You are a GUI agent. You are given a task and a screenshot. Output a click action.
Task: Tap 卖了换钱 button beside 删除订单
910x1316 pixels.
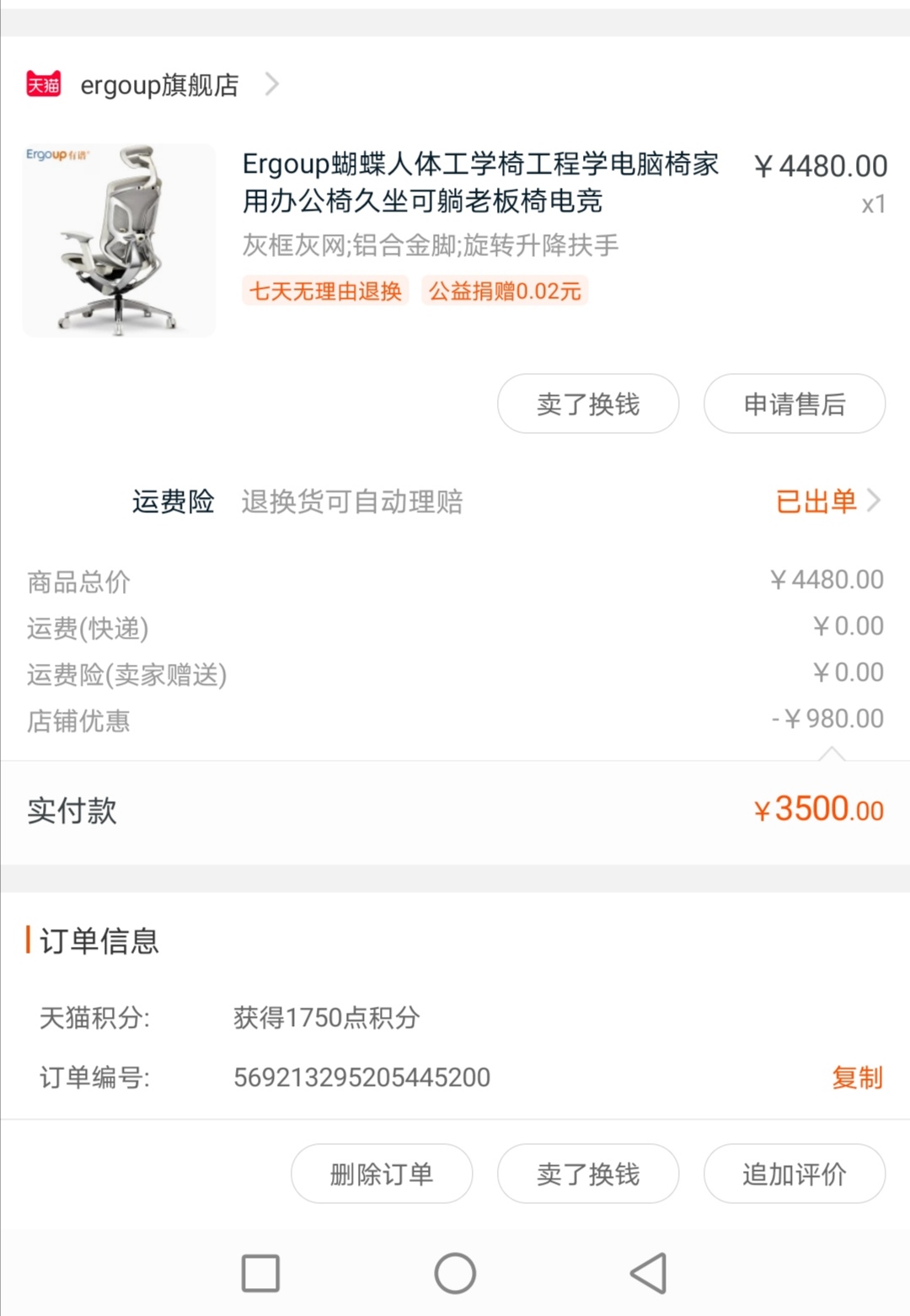pyautogui.click(x=587, y=1174)
